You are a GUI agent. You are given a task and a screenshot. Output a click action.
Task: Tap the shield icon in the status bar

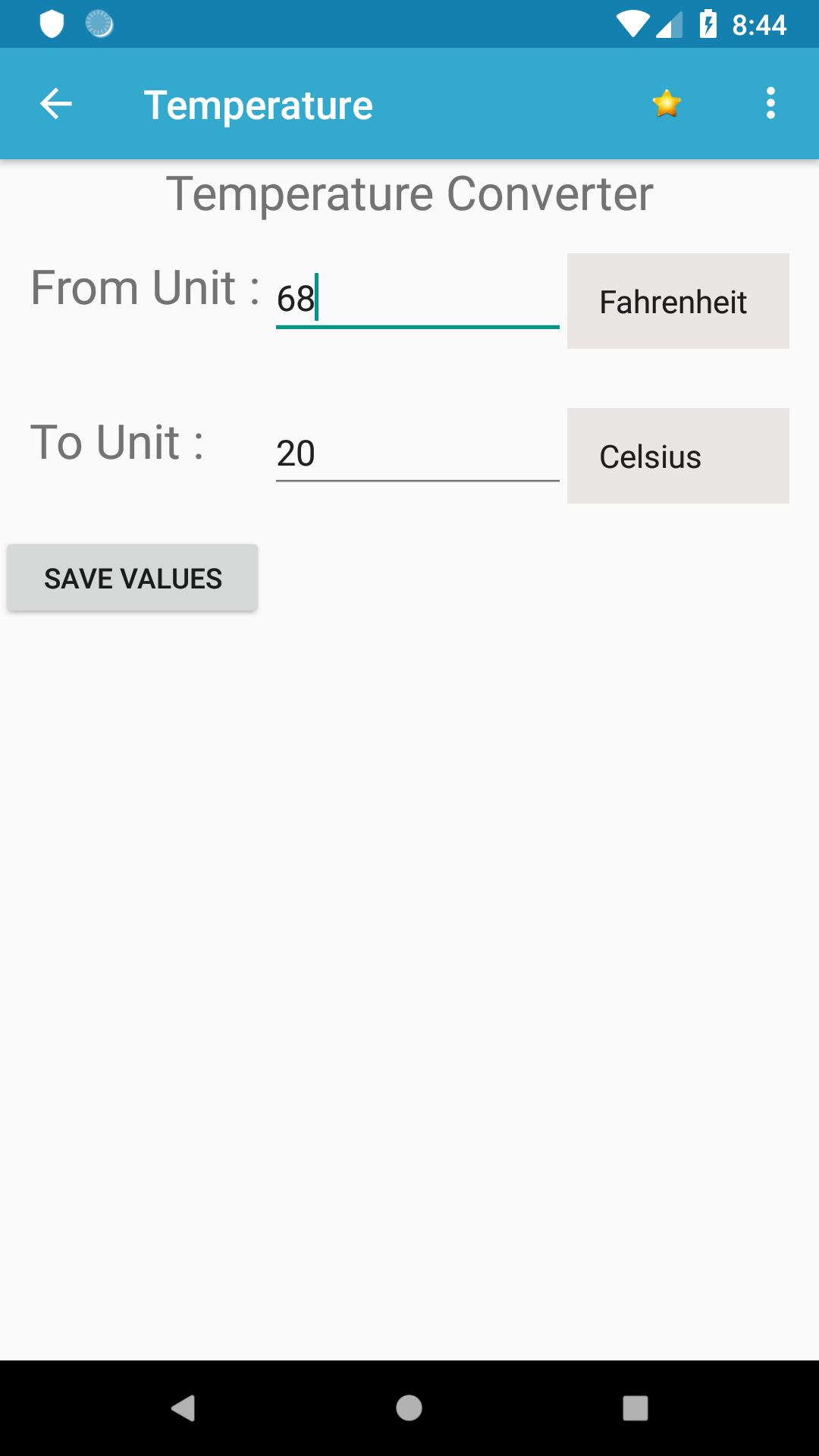tap(51, 24)
